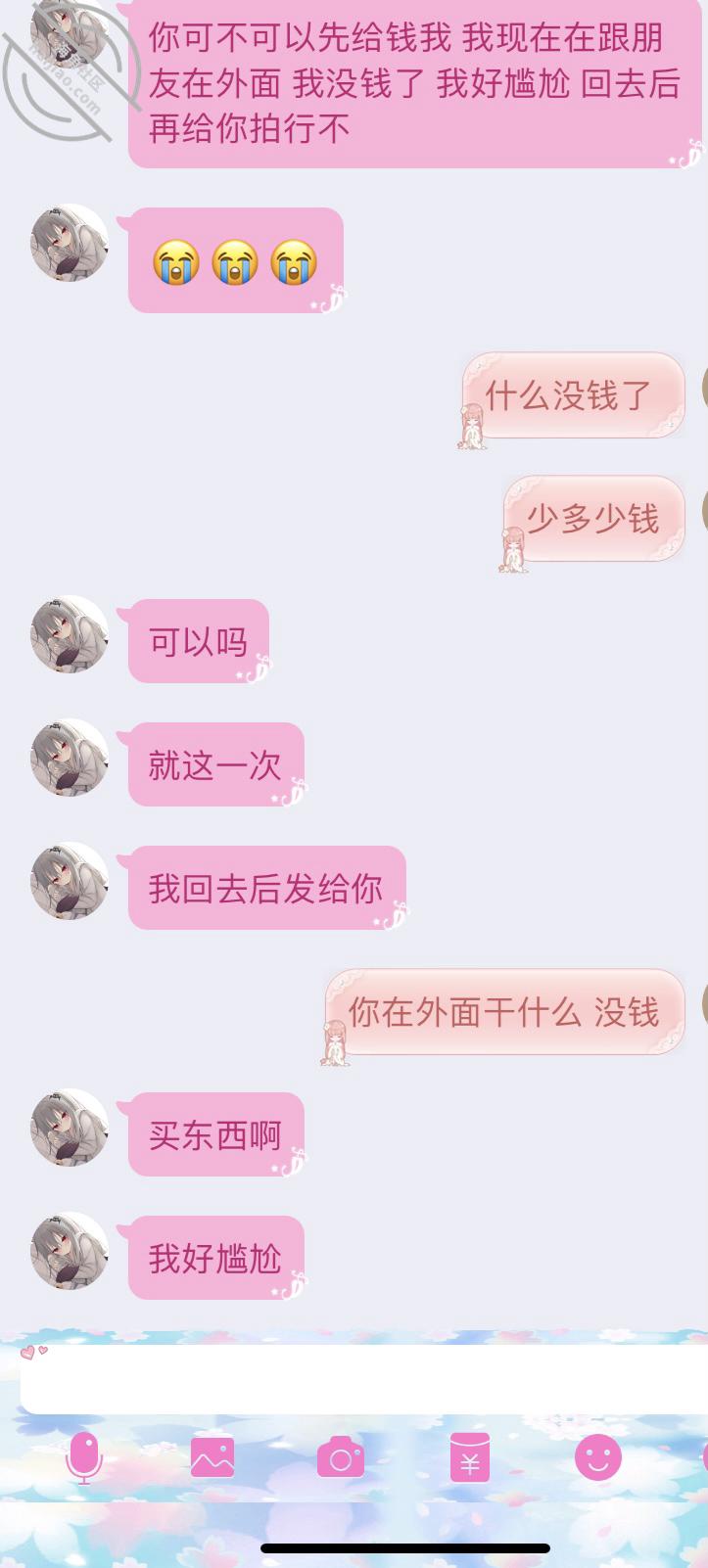Image resolution: width=708 pixels, height=1568 pixels.
Task: Open the emoji smiley panel
Action: click(x=597, y=1458)
